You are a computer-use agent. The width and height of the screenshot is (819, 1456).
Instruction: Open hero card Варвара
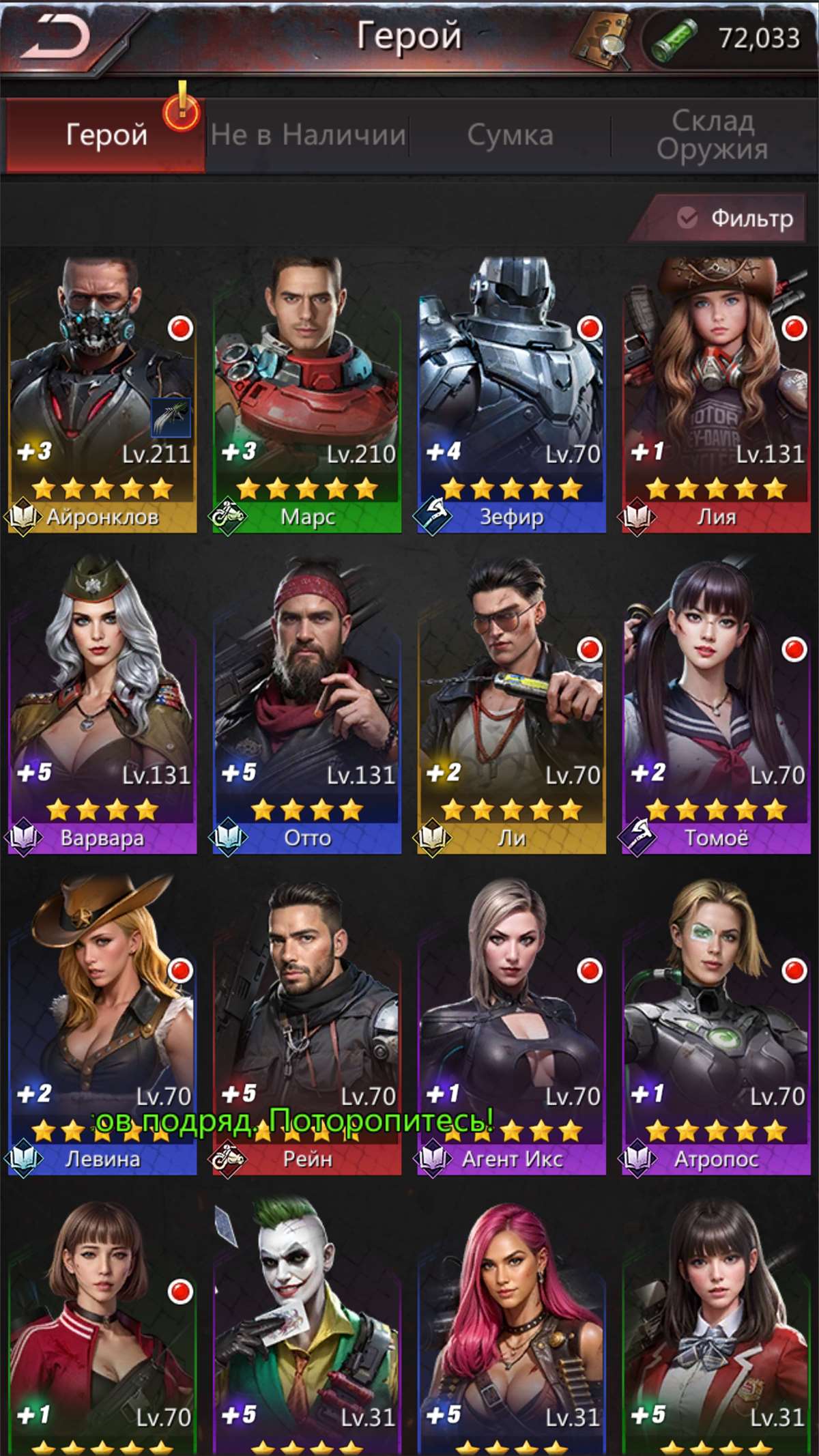click(102, 706)
